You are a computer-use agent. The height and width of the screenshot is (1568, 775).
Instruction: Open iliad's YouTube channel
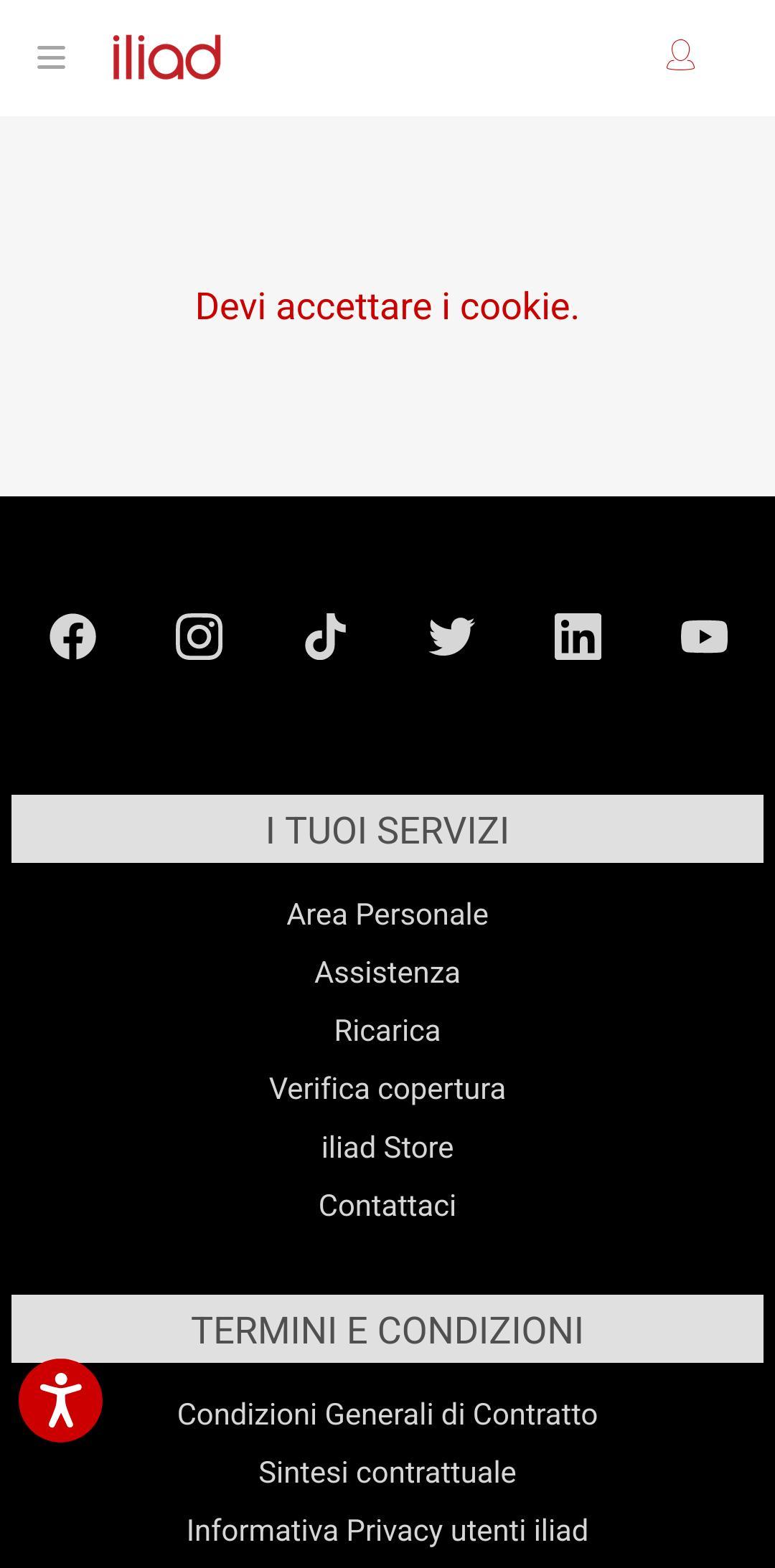pyautogui.click(x=704, y=636)
